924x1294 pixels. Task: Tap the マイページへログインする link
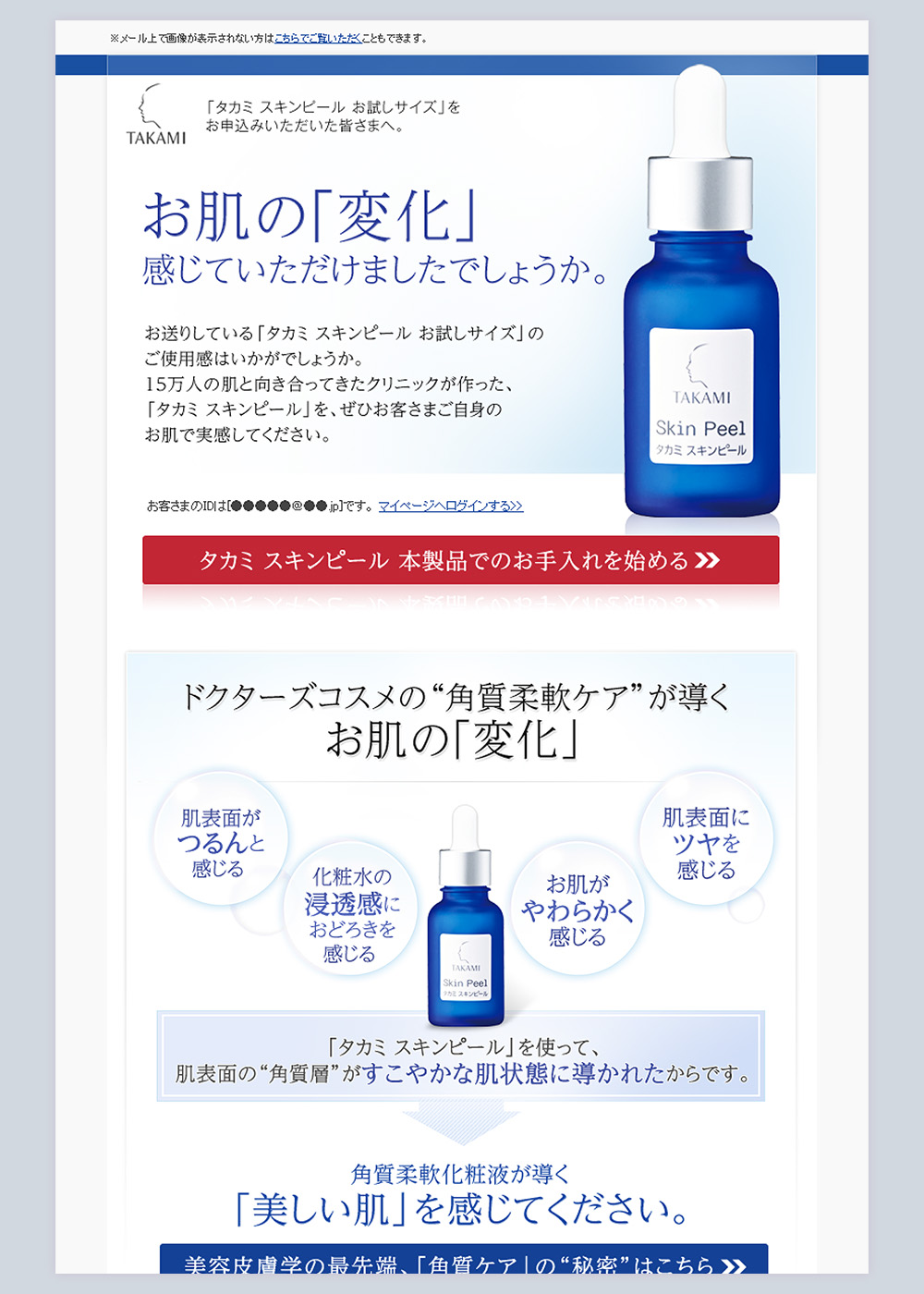coord(450,507)
